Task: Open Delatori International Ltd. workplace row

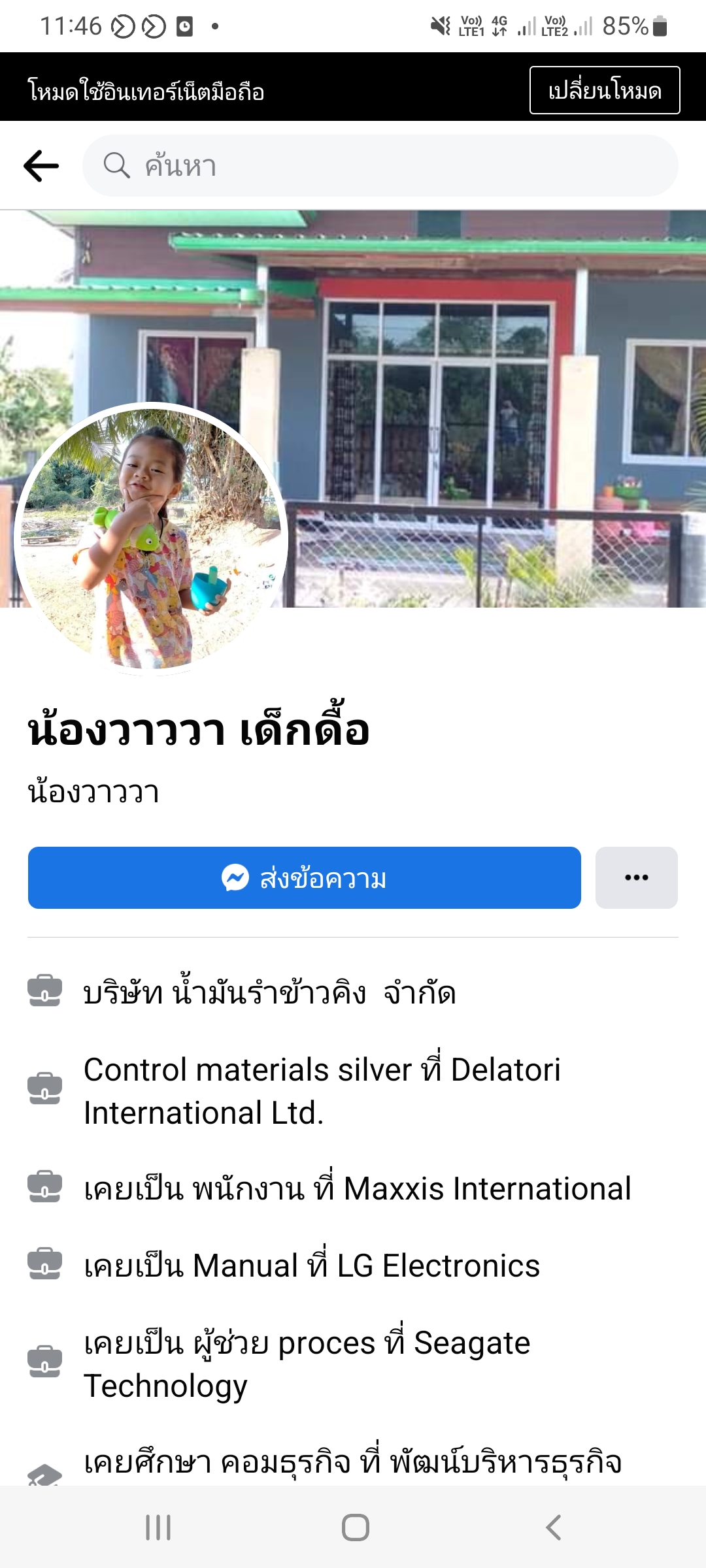Action: (322, 1090)
